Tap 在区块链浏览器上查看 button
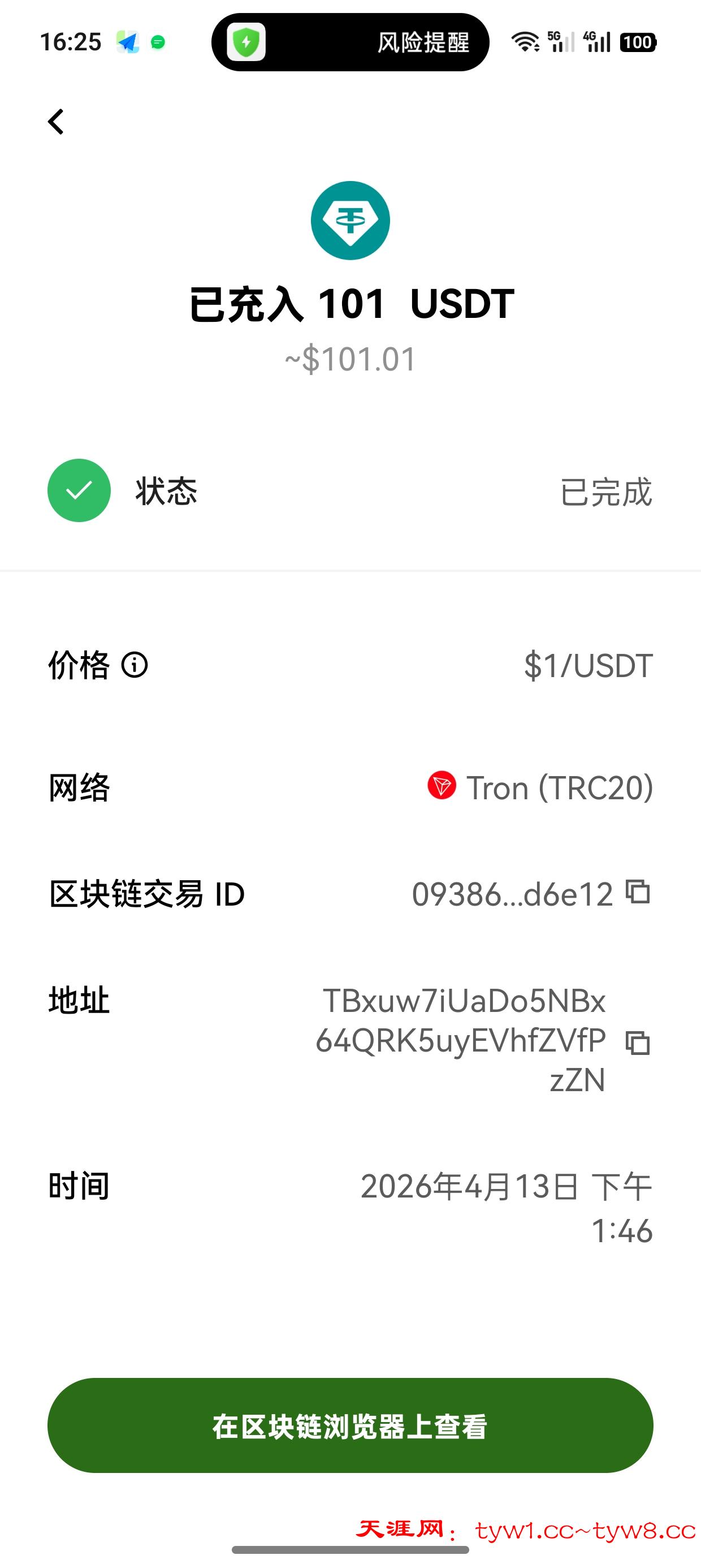Viewport: 701px width, 1568px height. coord(350,1425)
